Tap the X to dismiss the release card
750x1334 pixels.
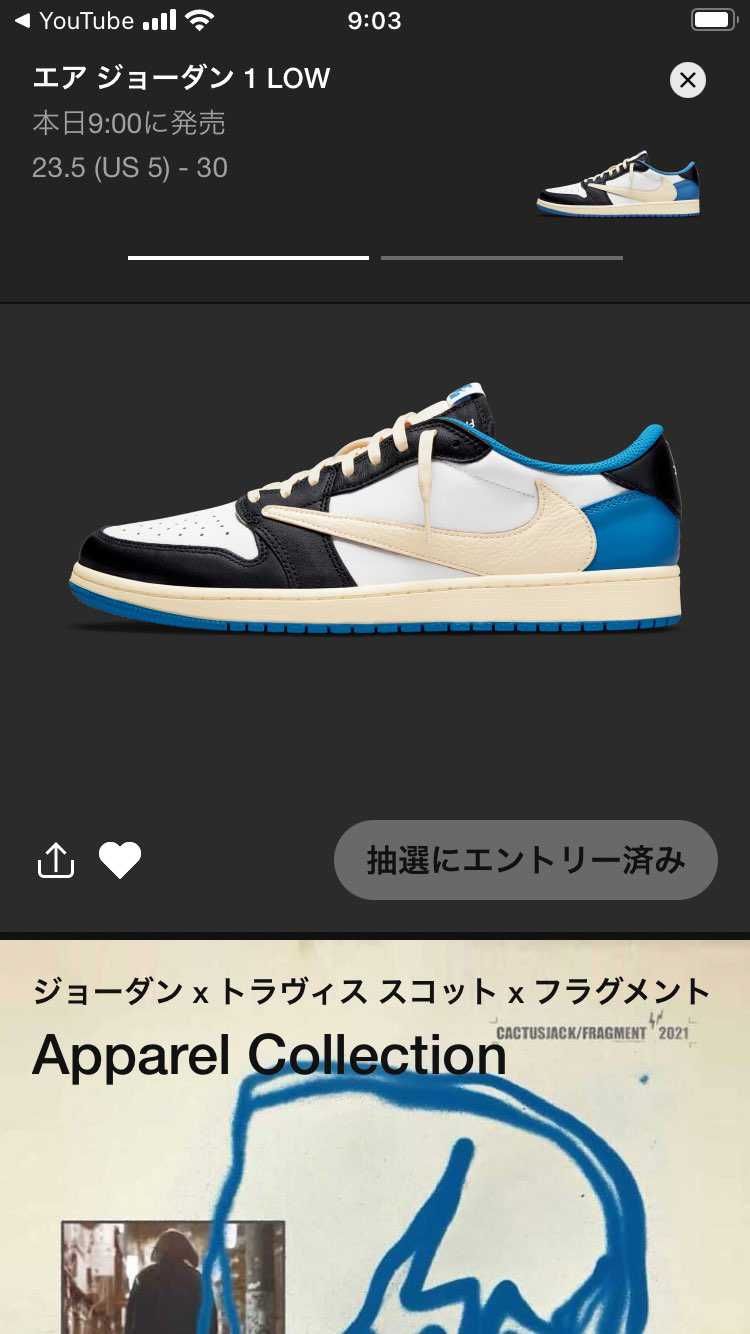pyautogui.click(x=687, y=80)
